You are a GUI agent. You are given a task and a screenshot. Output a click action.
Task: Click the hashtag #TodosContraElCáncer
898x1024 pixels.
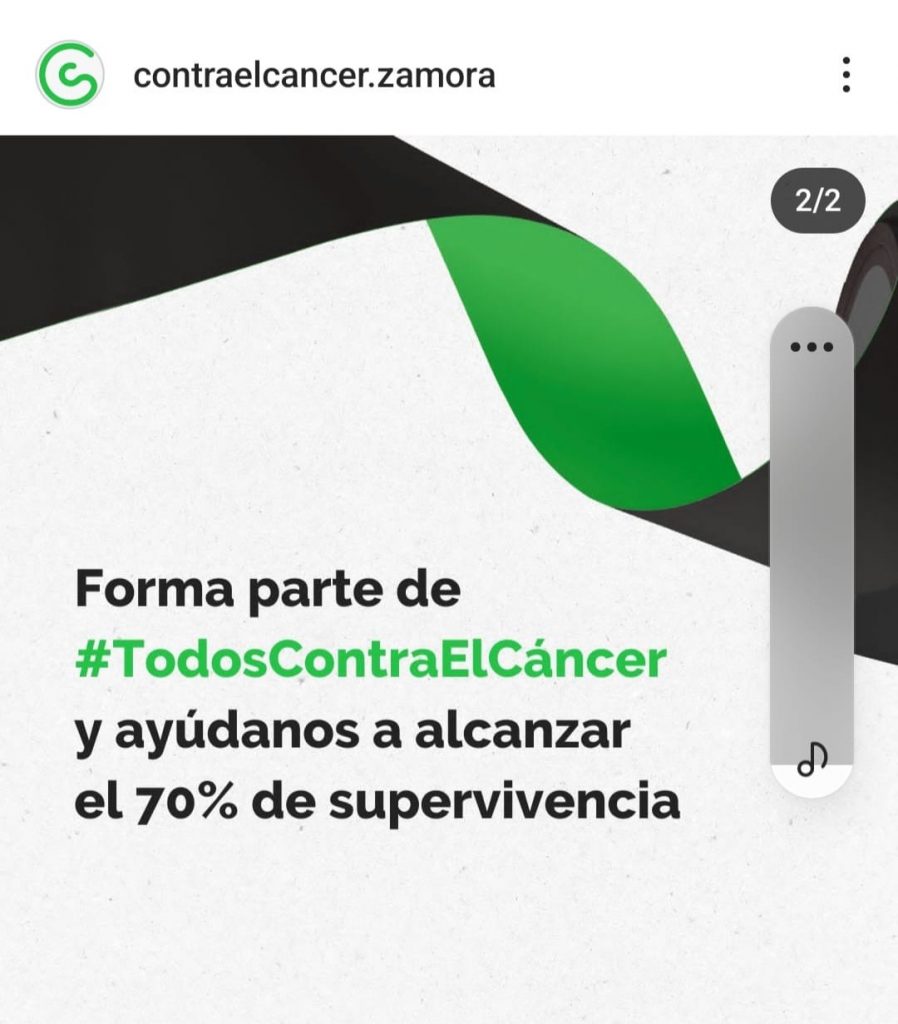[371, 660]
